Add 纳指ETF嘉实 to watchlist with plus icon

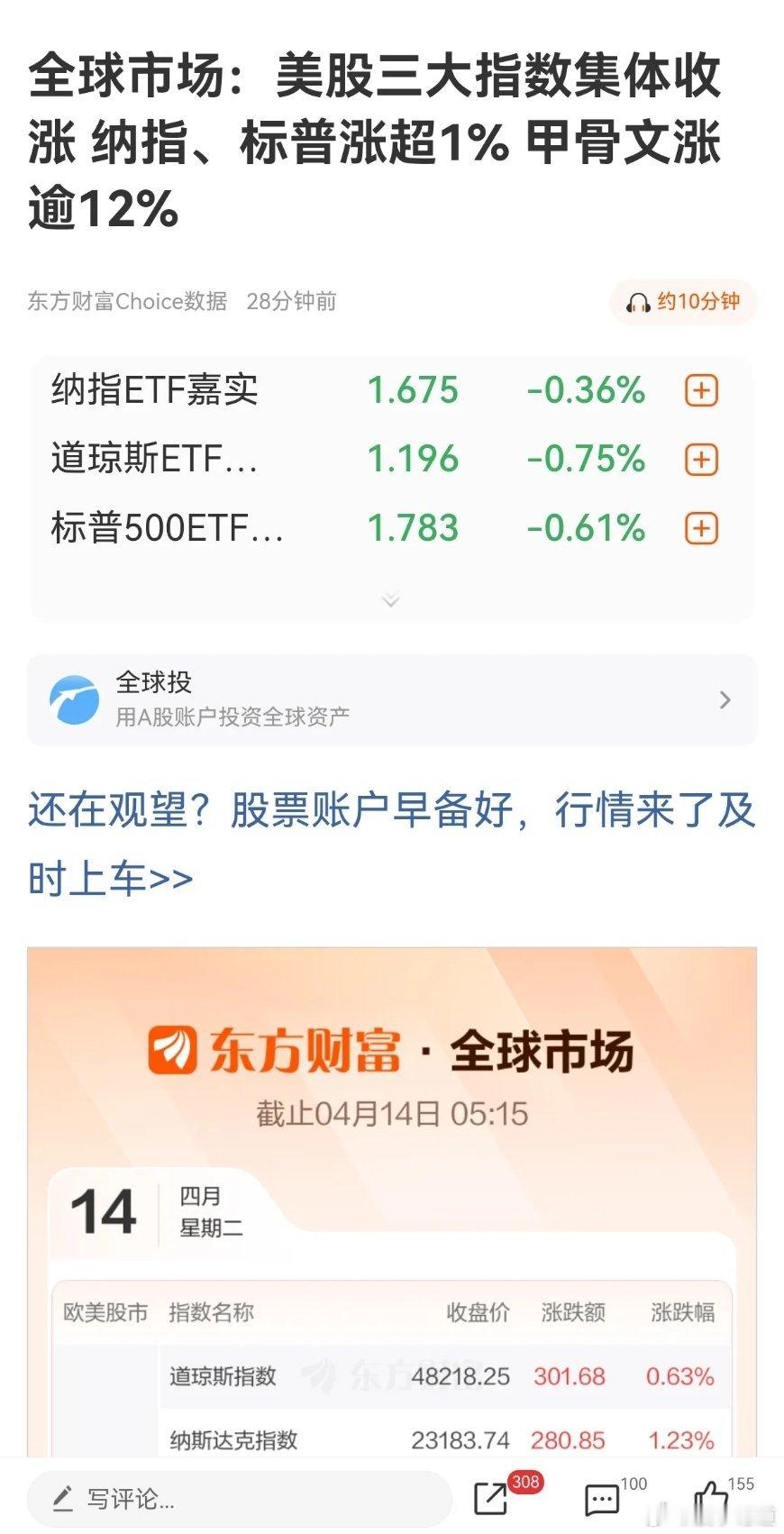point(700,389)
